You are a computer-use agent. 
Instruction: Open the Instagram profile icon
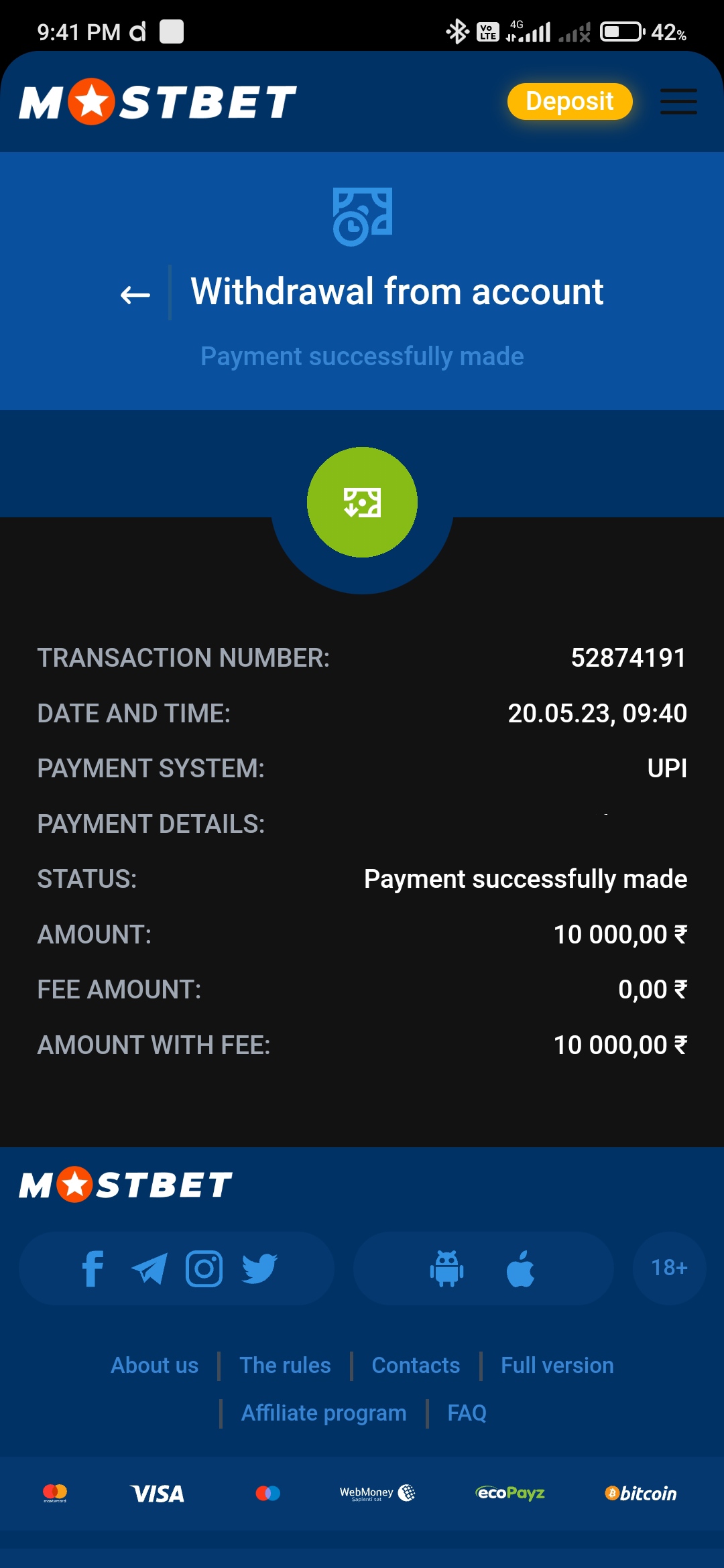[x=204, y=1268]
